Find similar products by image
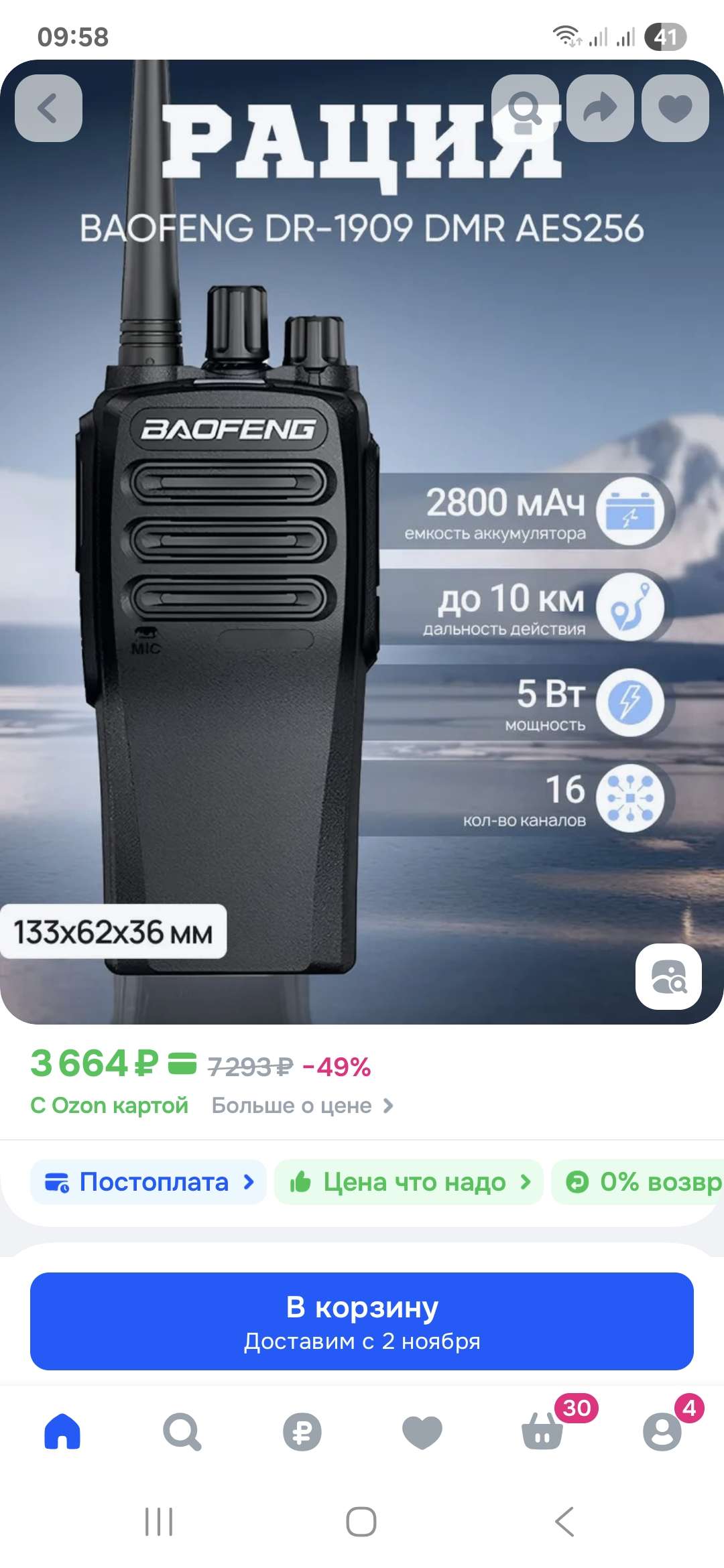The height and width of the screenshot is (1568, 724). pyautogui.click(x=668, y=976)
